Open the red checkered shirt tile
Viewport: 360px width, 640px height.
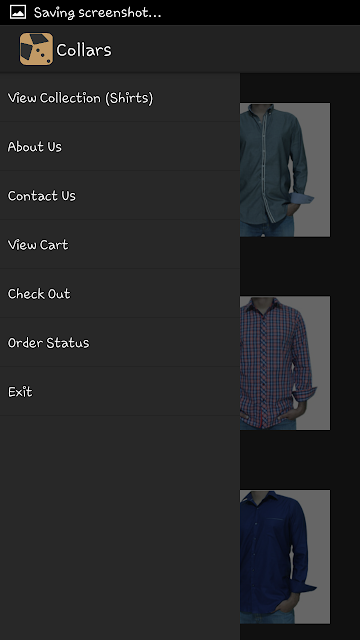(285, 363)
